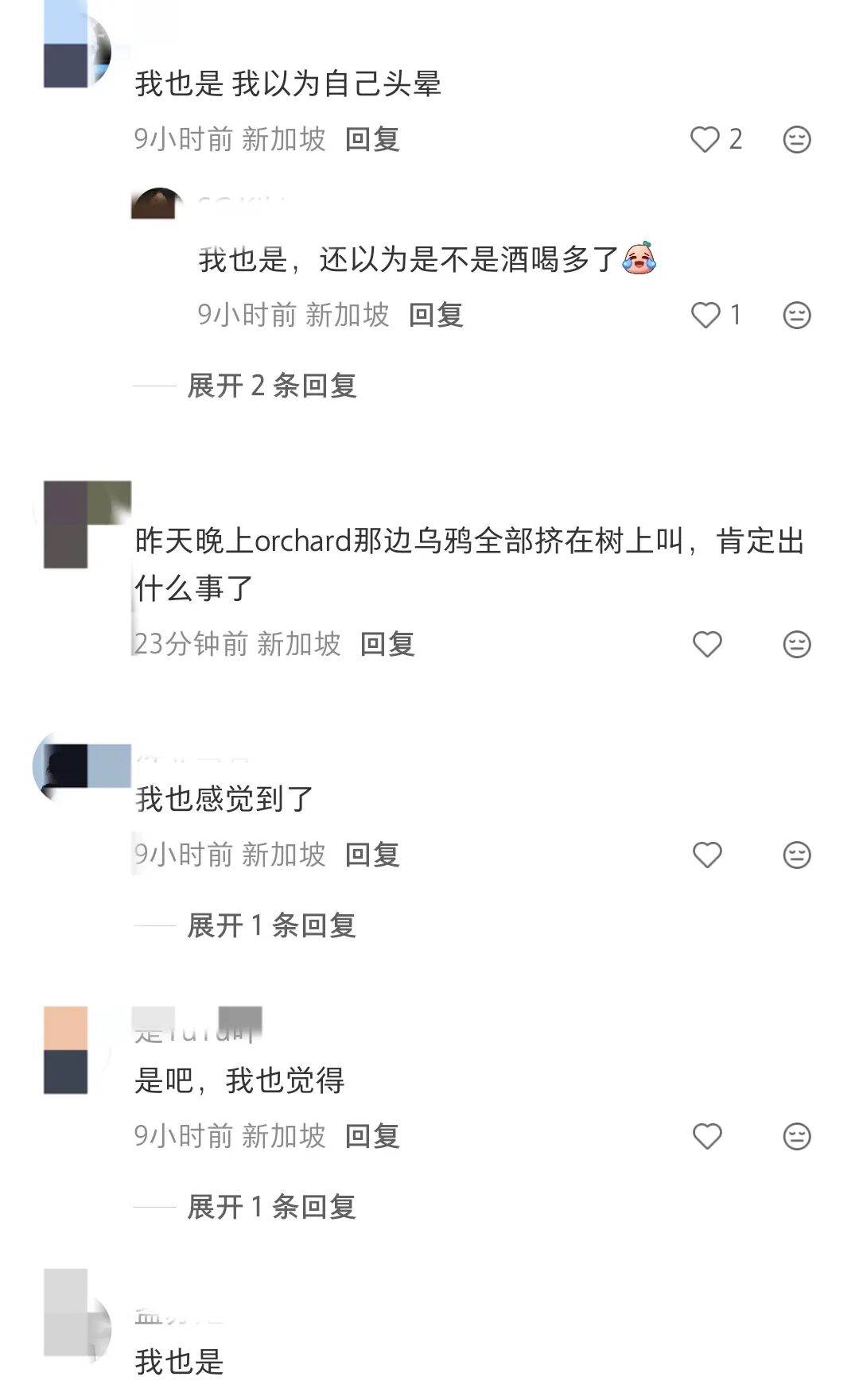This screenshot has height=1400, width=859.
Task: Reply to the 酒喝多了 comment
Action: click(436, 316)
